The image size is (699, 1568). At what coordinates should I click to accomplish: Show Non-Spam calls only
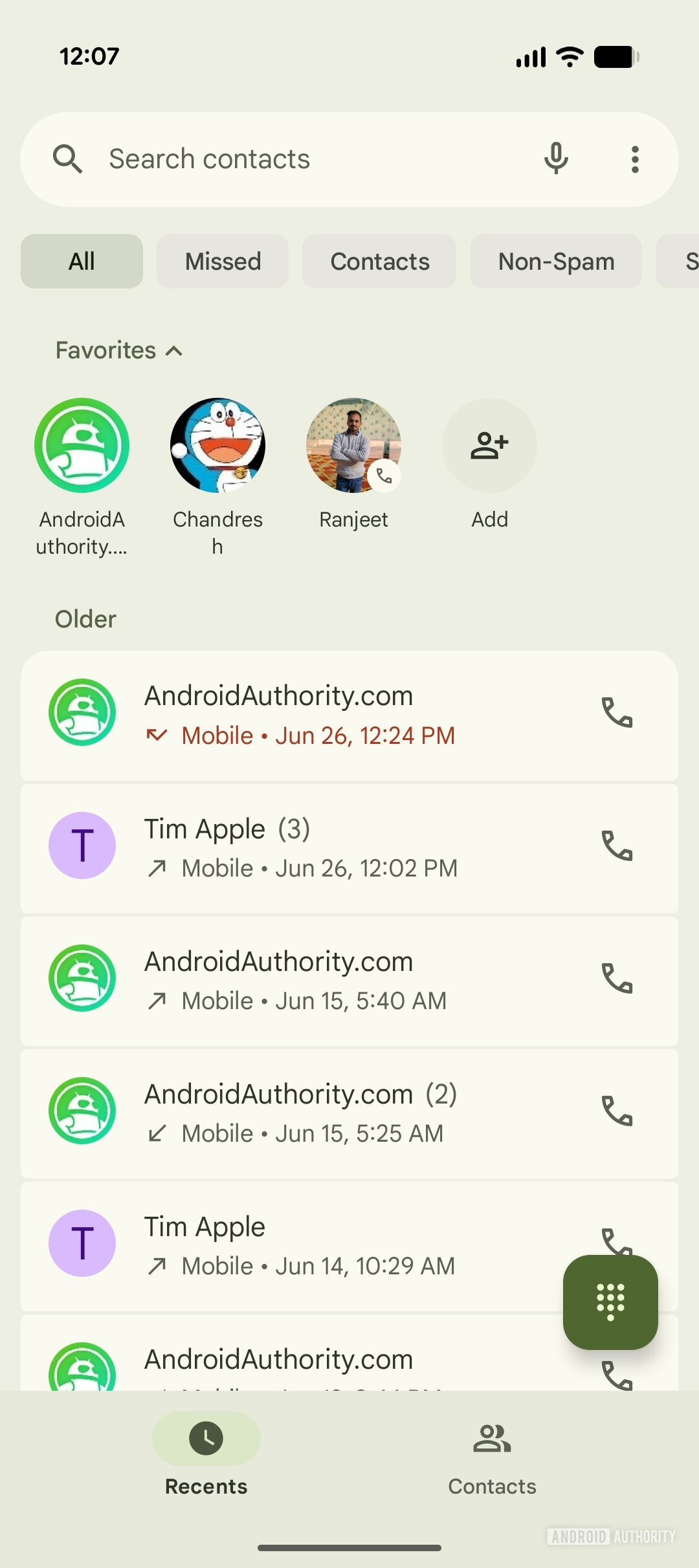point(556,261)
